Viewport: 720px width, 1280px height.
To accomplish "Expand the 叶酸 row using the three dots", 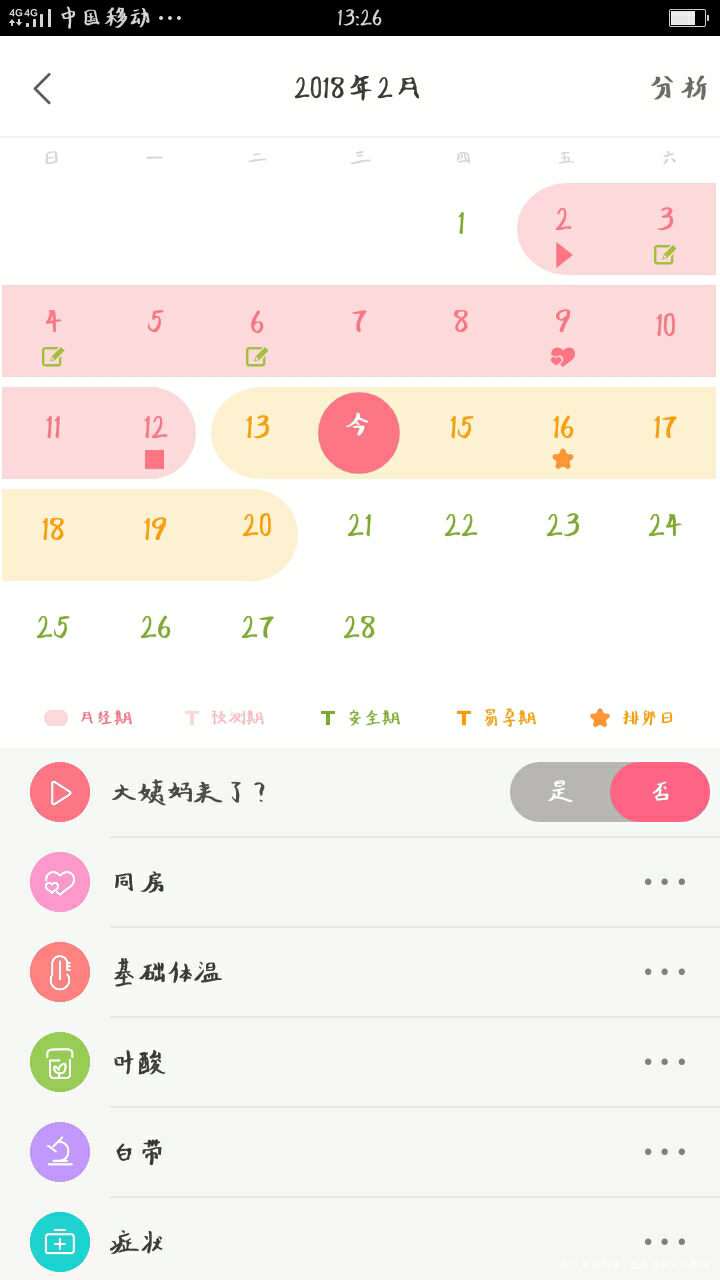I will [x=664, y=1062].
